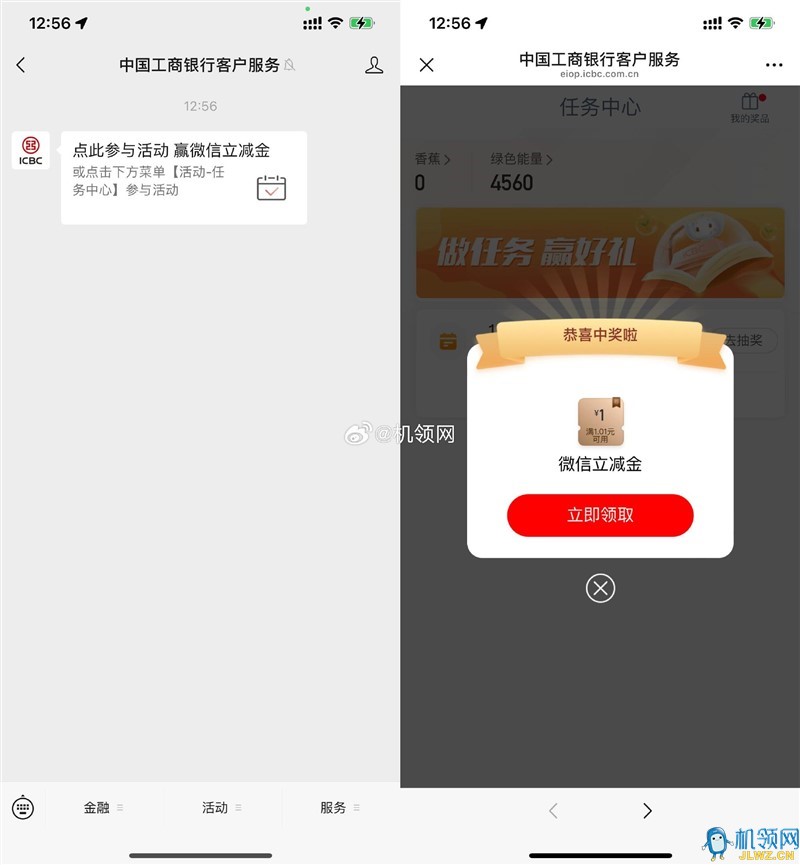Viewport: 800px width, 865px height.
Task: Open the 点此参与活动 赢微信立减金 message card
Action: click(x=183, y=177)
